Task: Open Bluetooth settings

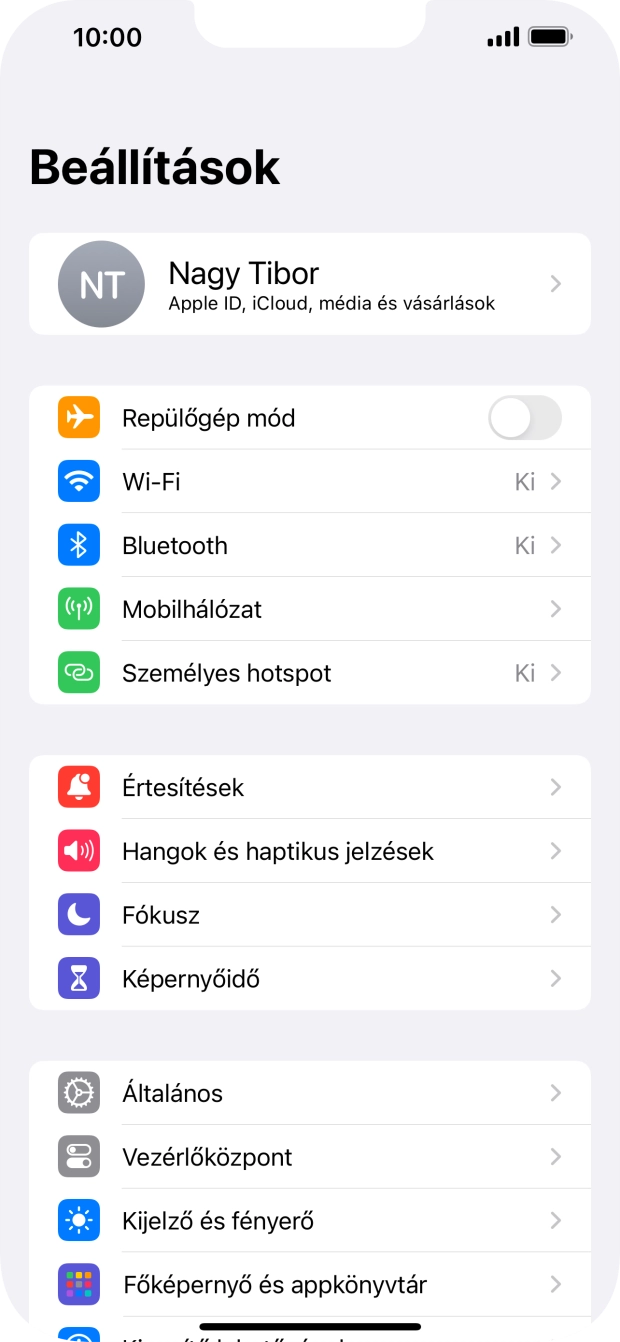Action: coord(310,546)
